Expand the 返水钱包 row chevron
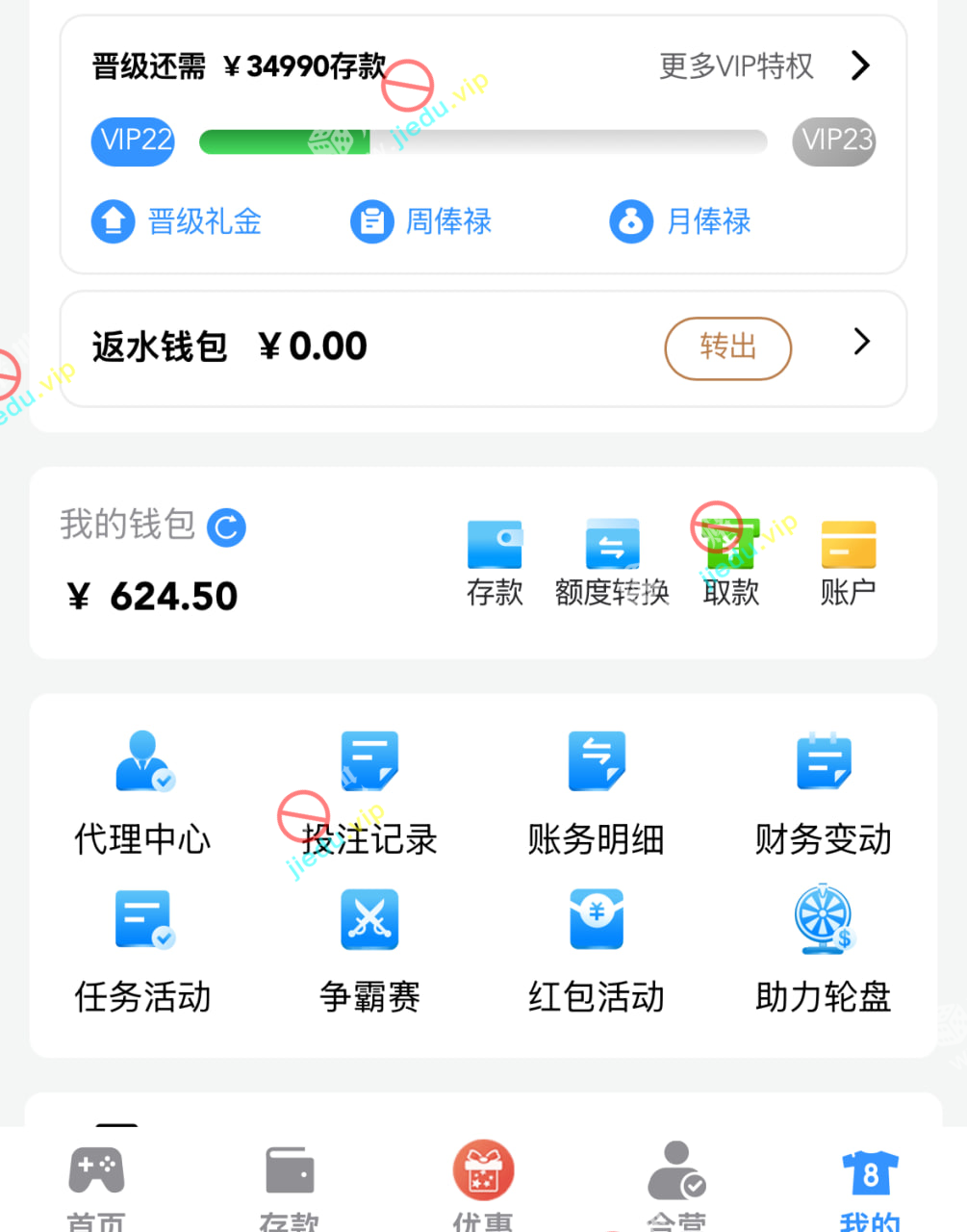This screenshot has width=967, height=1232. coord(861,343)
